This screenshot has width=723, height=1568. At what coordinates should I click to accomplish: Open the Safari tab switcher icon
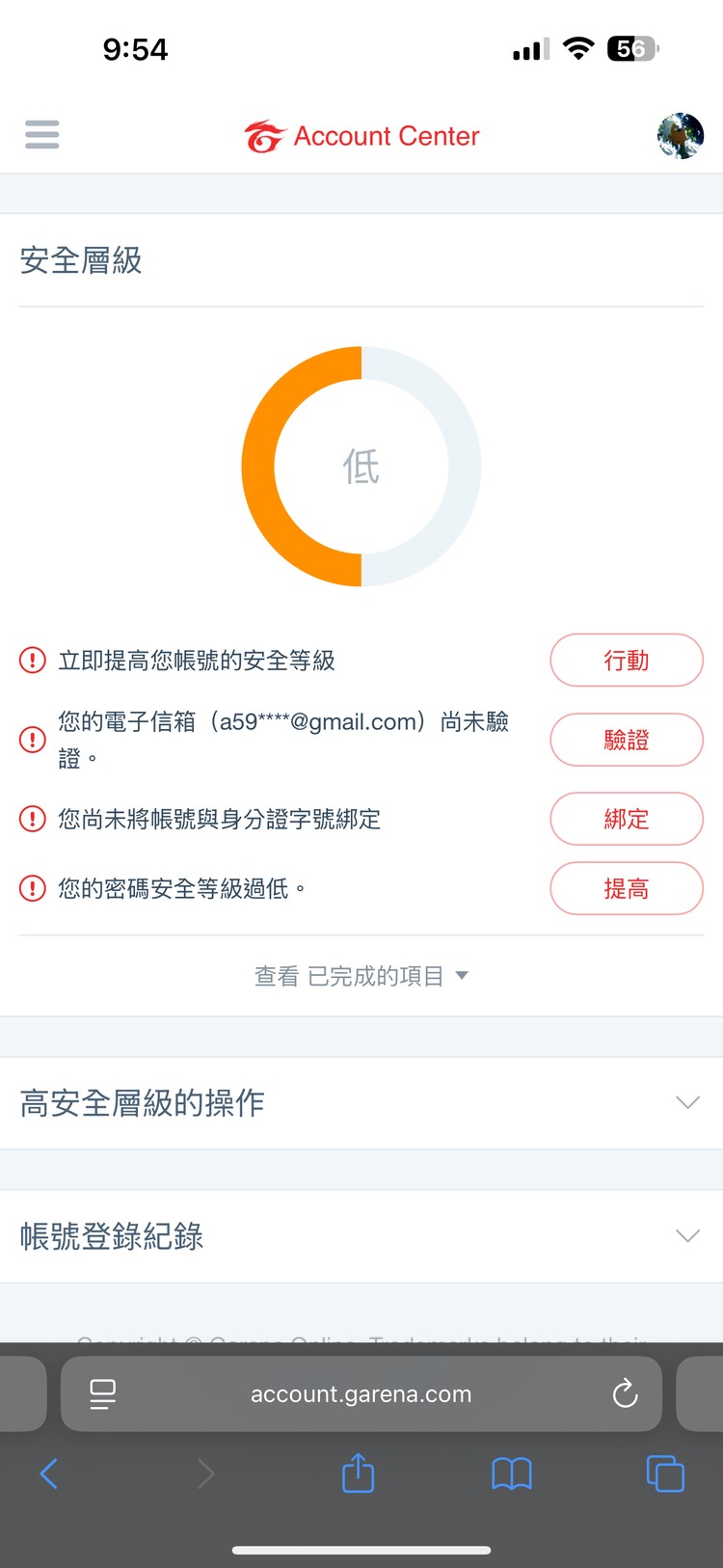[x=665, y=1473]
